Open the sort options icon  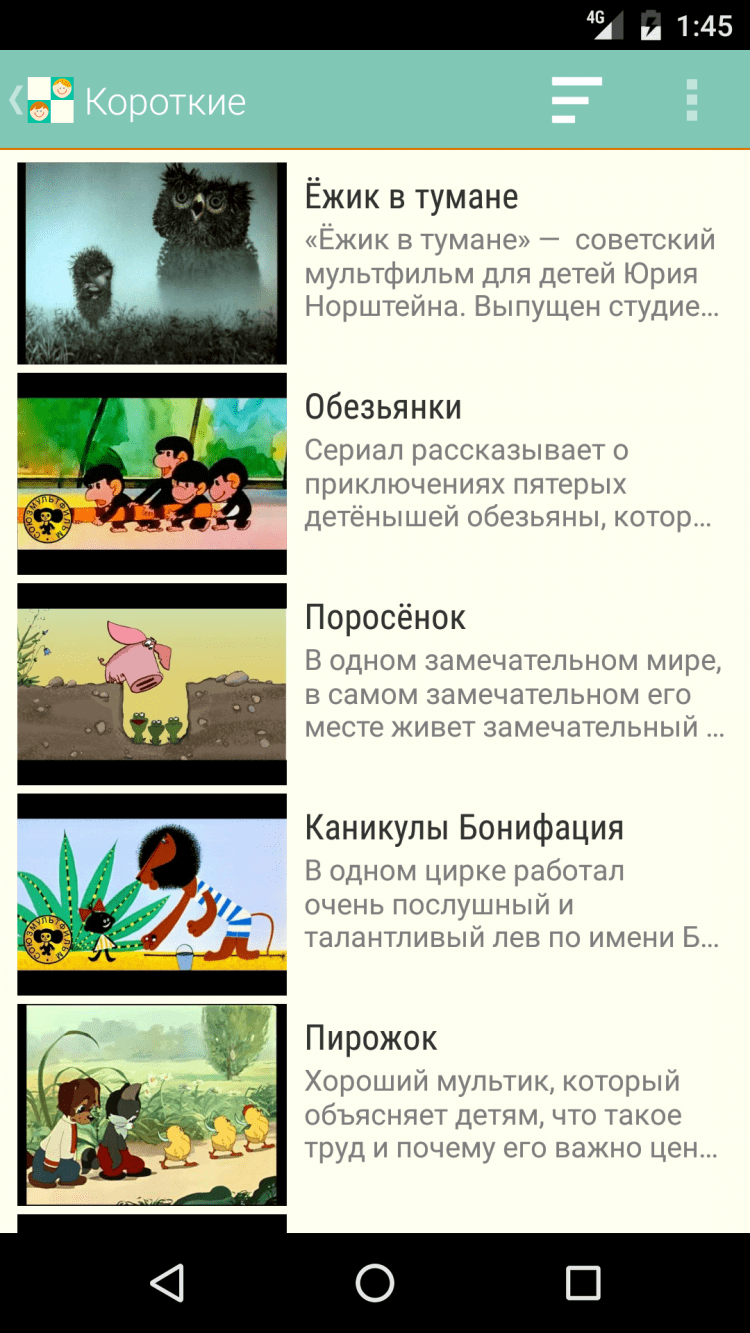(576, 100)
